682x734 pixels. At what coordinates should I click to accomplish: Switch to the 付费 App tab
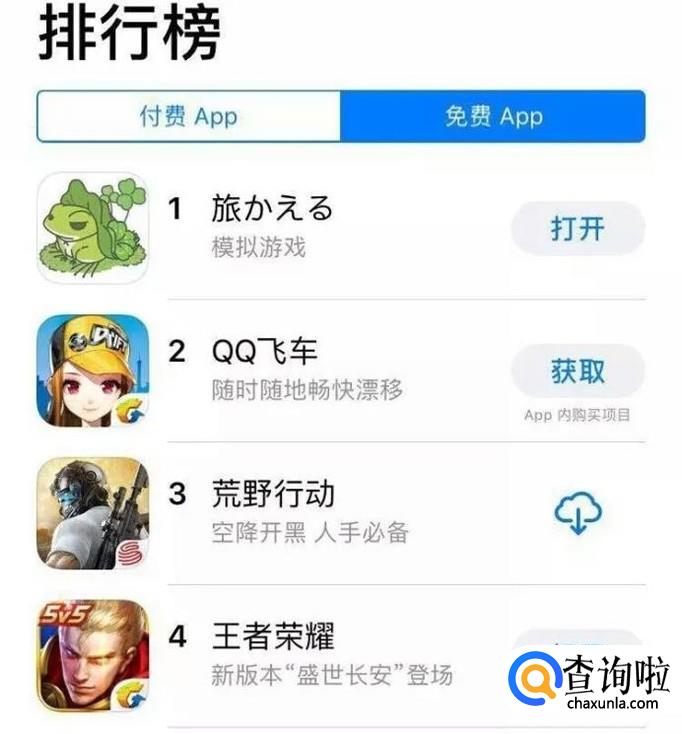click(x=188, y=116)
